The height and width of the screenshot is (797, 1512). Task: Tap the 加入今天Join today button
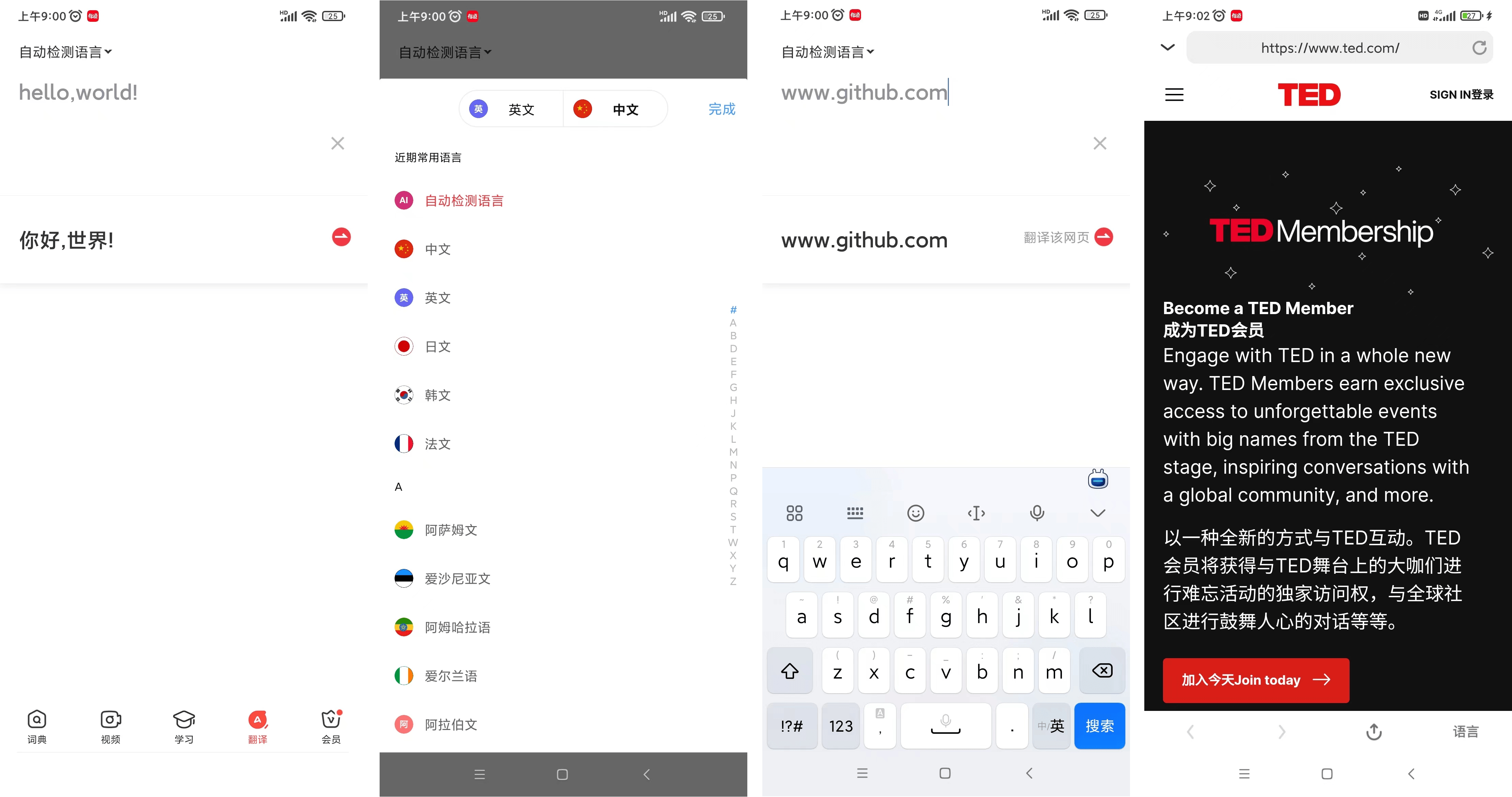pyautogui.click(x=1256, y=680)
